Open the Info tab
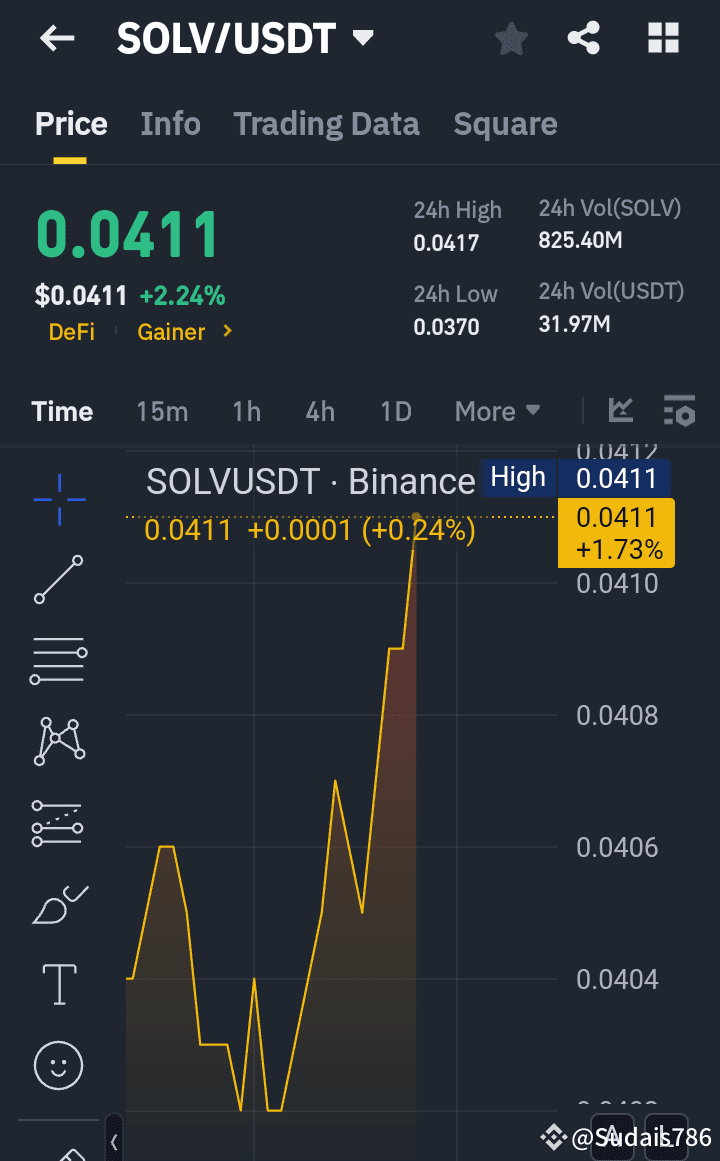 (x=170, y=123)
